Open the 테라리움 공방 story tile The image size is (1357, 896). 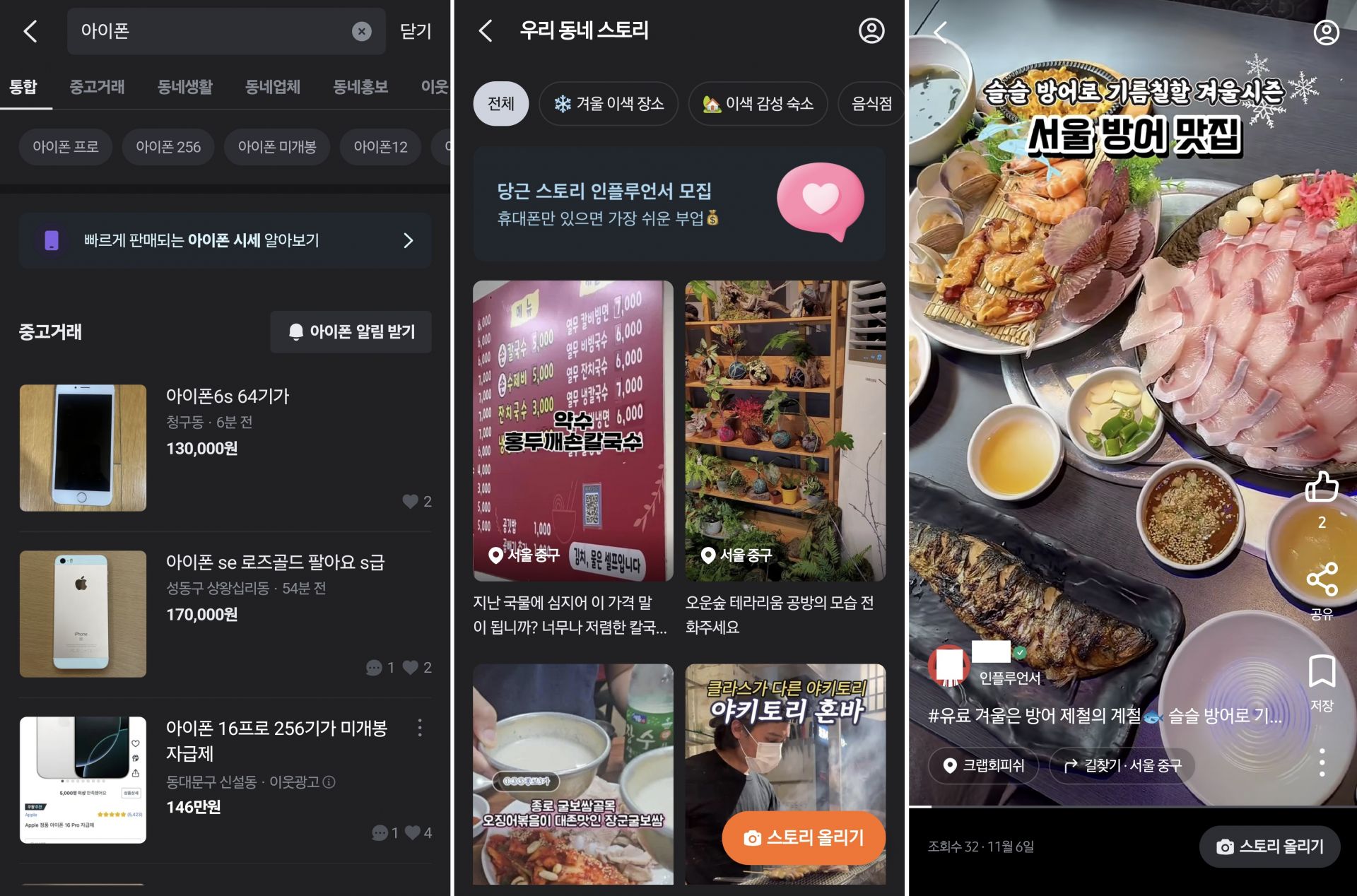tap(785, 431)
